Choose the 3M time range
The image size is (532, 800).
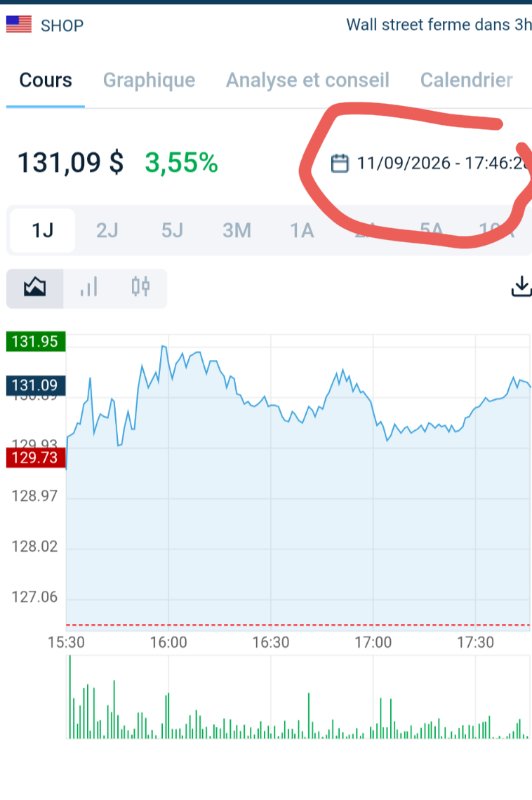click(237, 231)
